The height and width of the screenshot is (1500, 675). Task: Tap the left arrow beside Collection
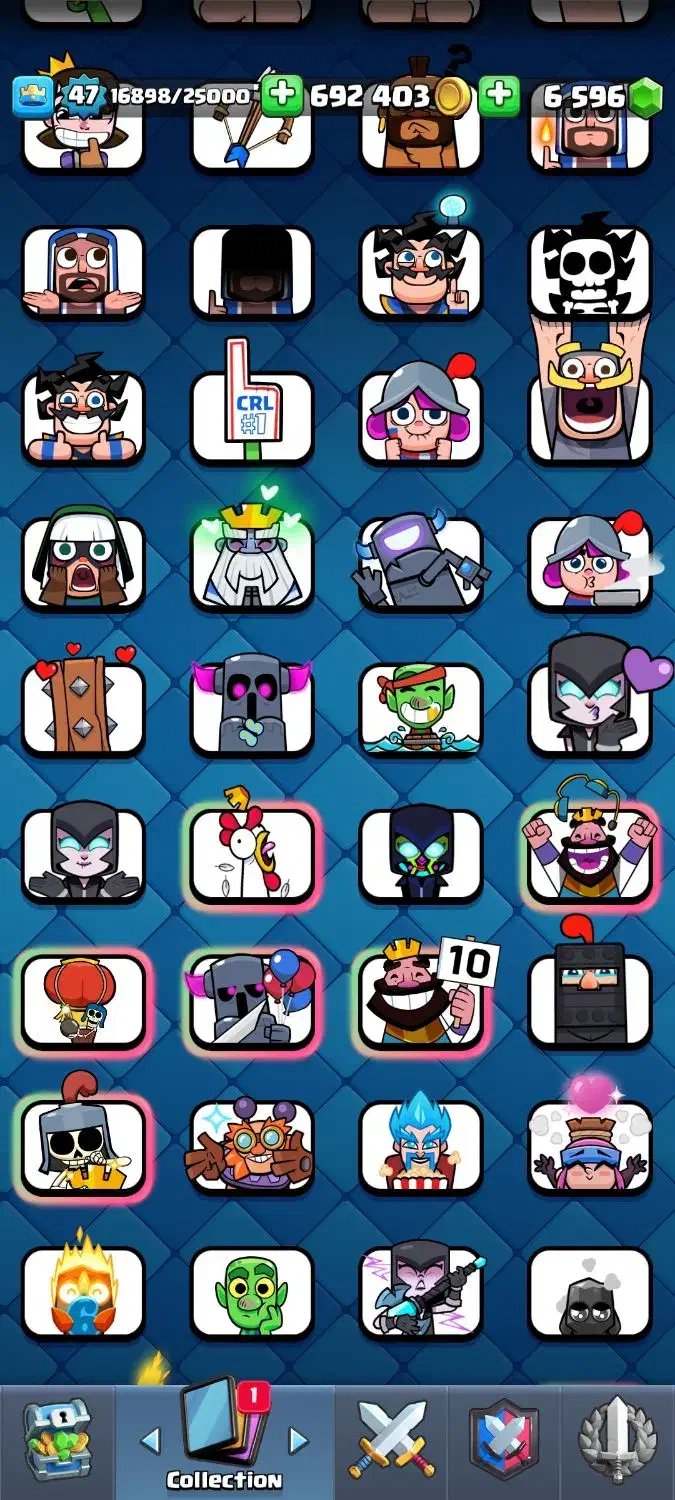pyautogui.click(x=150, y=1440)
